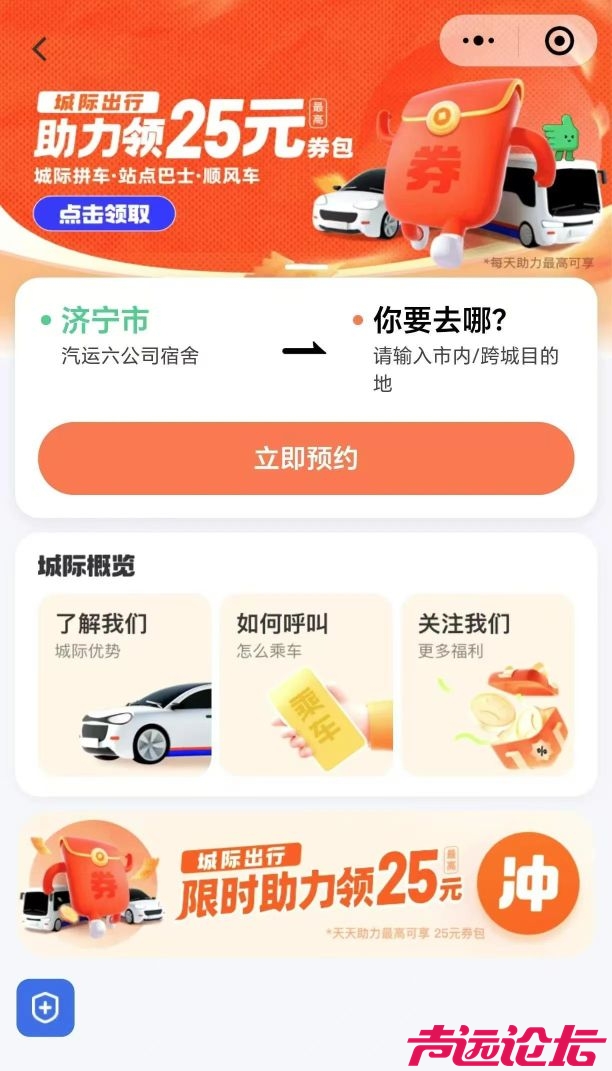Open the blue safety shield button
Image resolution: width=612 pixels, height=1071 pixels.
[45, 1008]
